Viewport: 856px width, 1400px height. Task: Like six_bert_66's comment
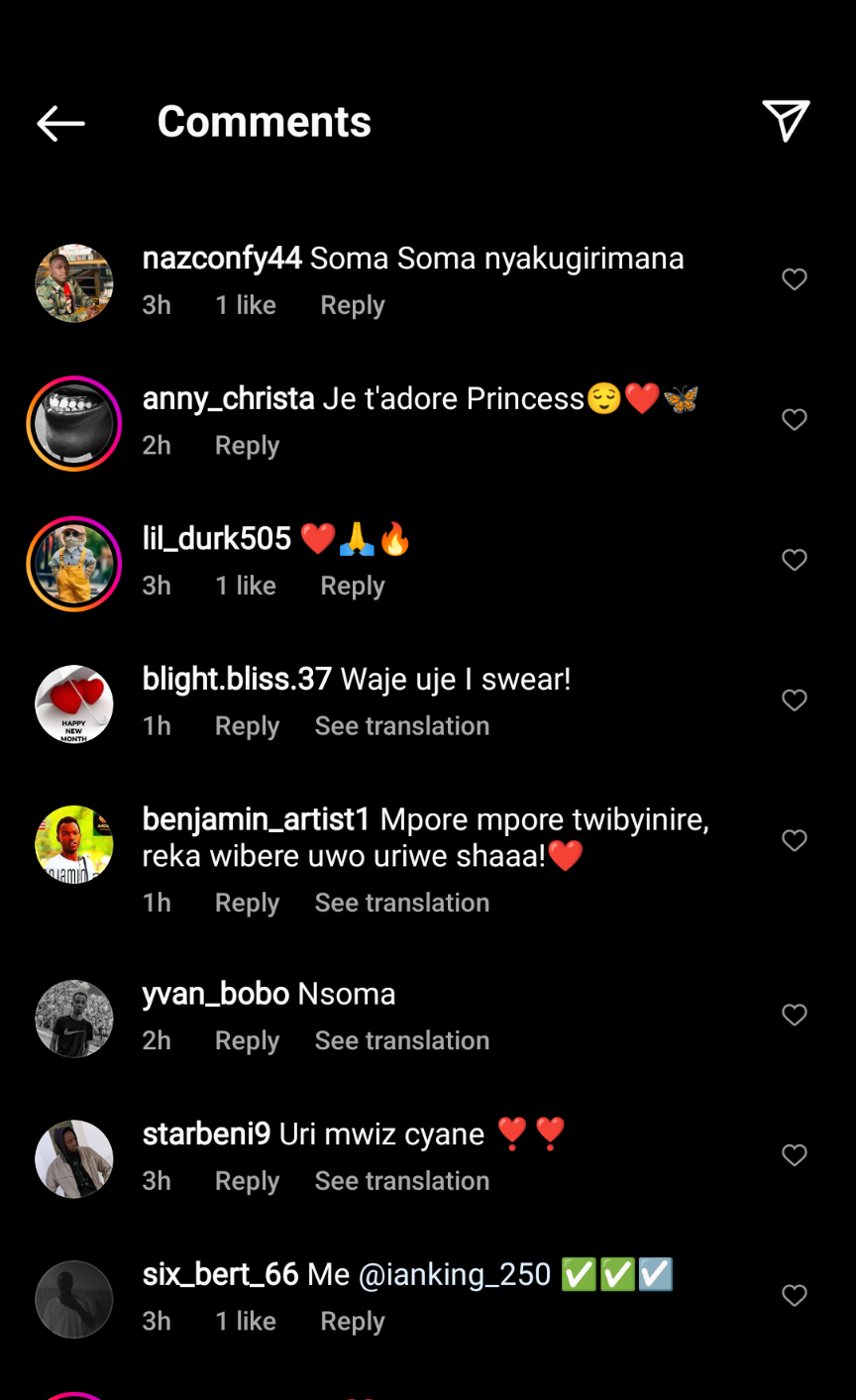(795, 1295)
